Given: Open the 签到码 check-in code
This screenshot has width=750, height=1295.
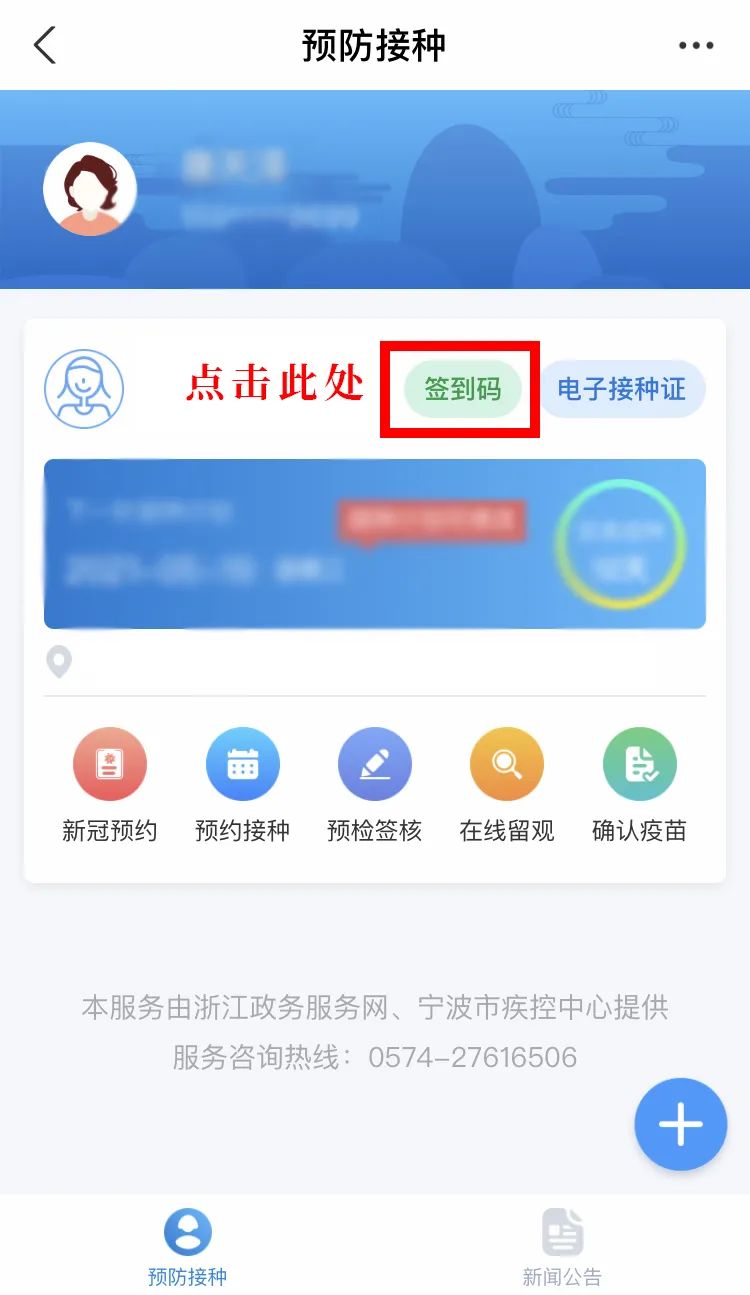Looking at the screenshot, I should pyautogui.click(x=460, y=388).
